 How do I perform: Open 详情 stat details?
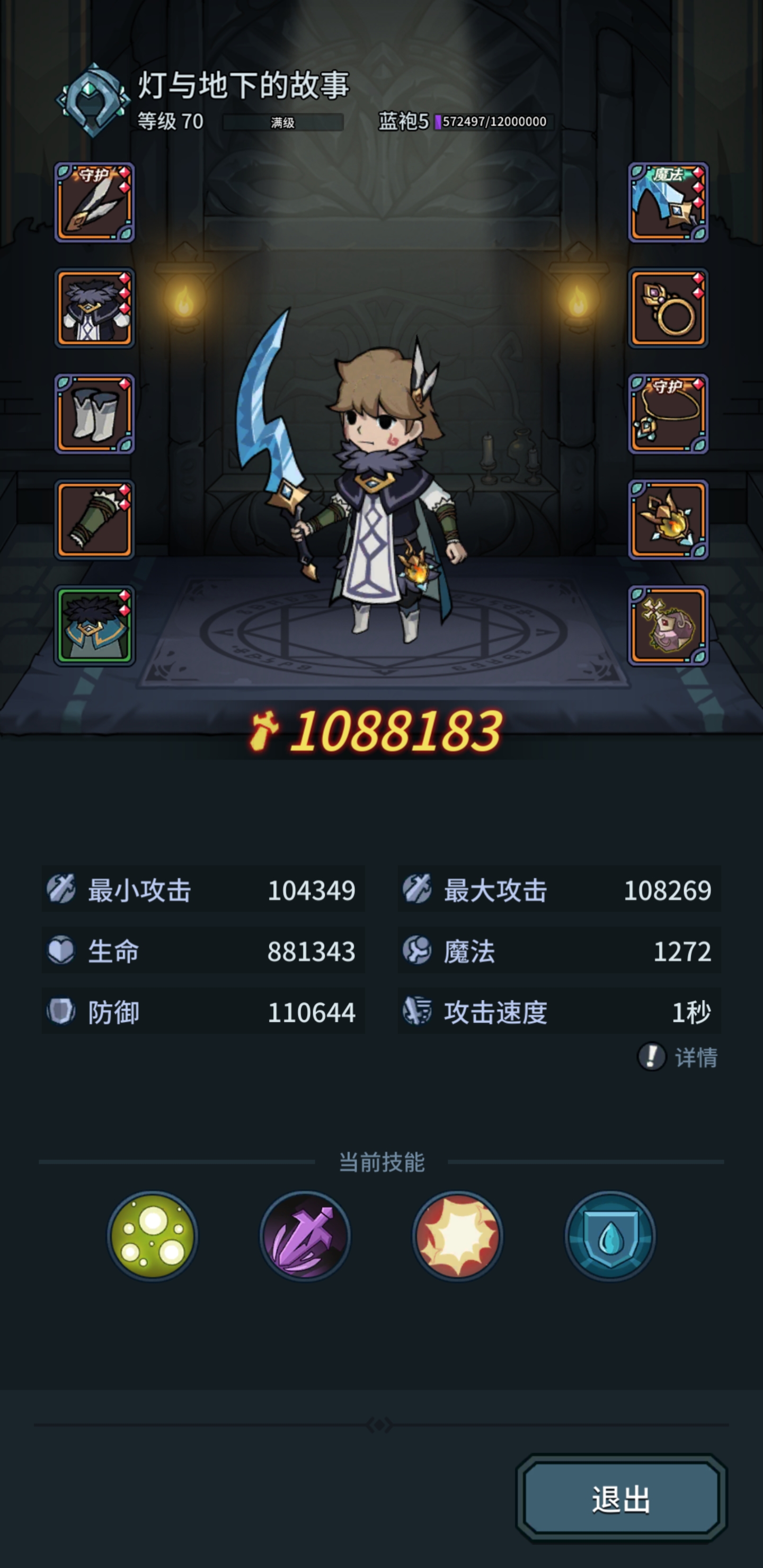(x=678, y=1057)
